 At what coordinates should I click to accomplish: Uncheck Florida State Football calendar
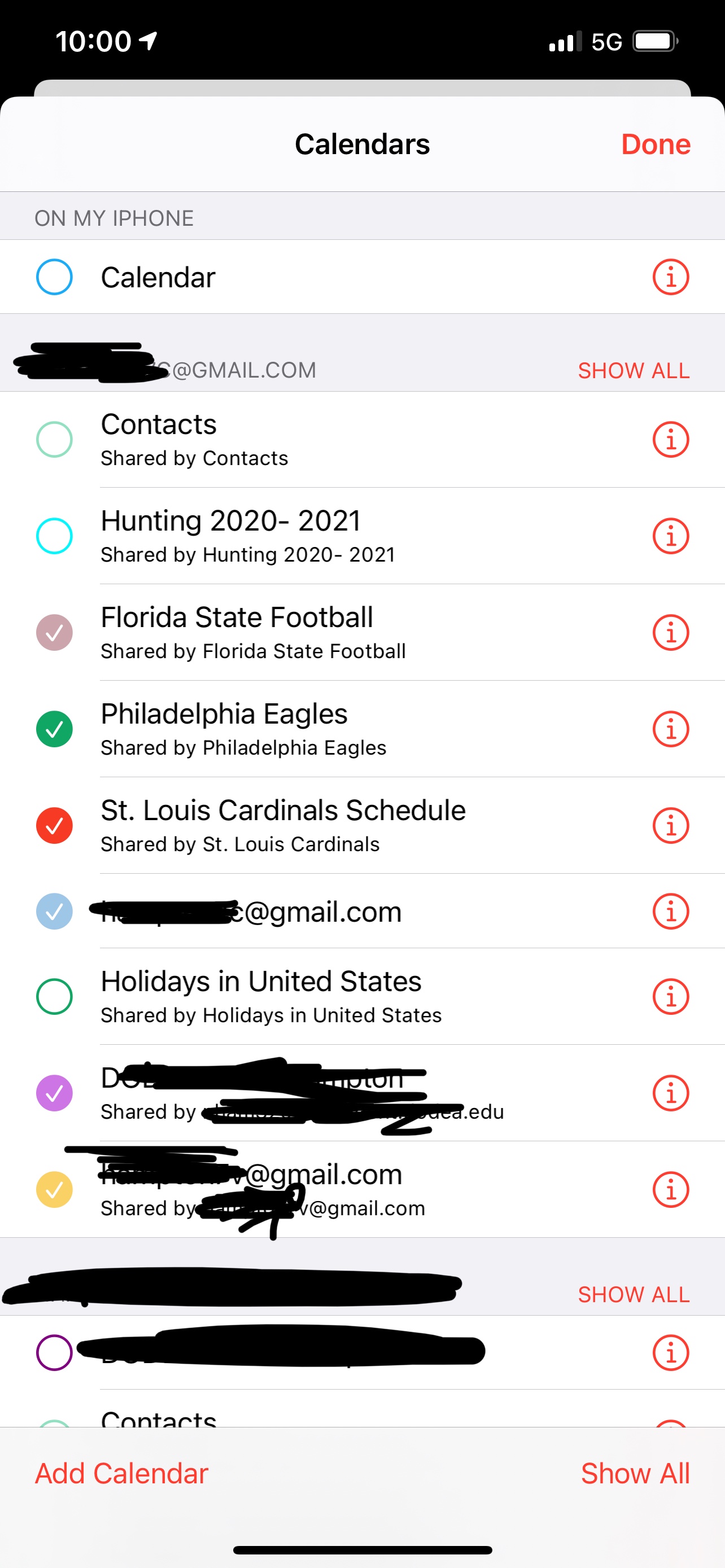click(x=54, y=632)
